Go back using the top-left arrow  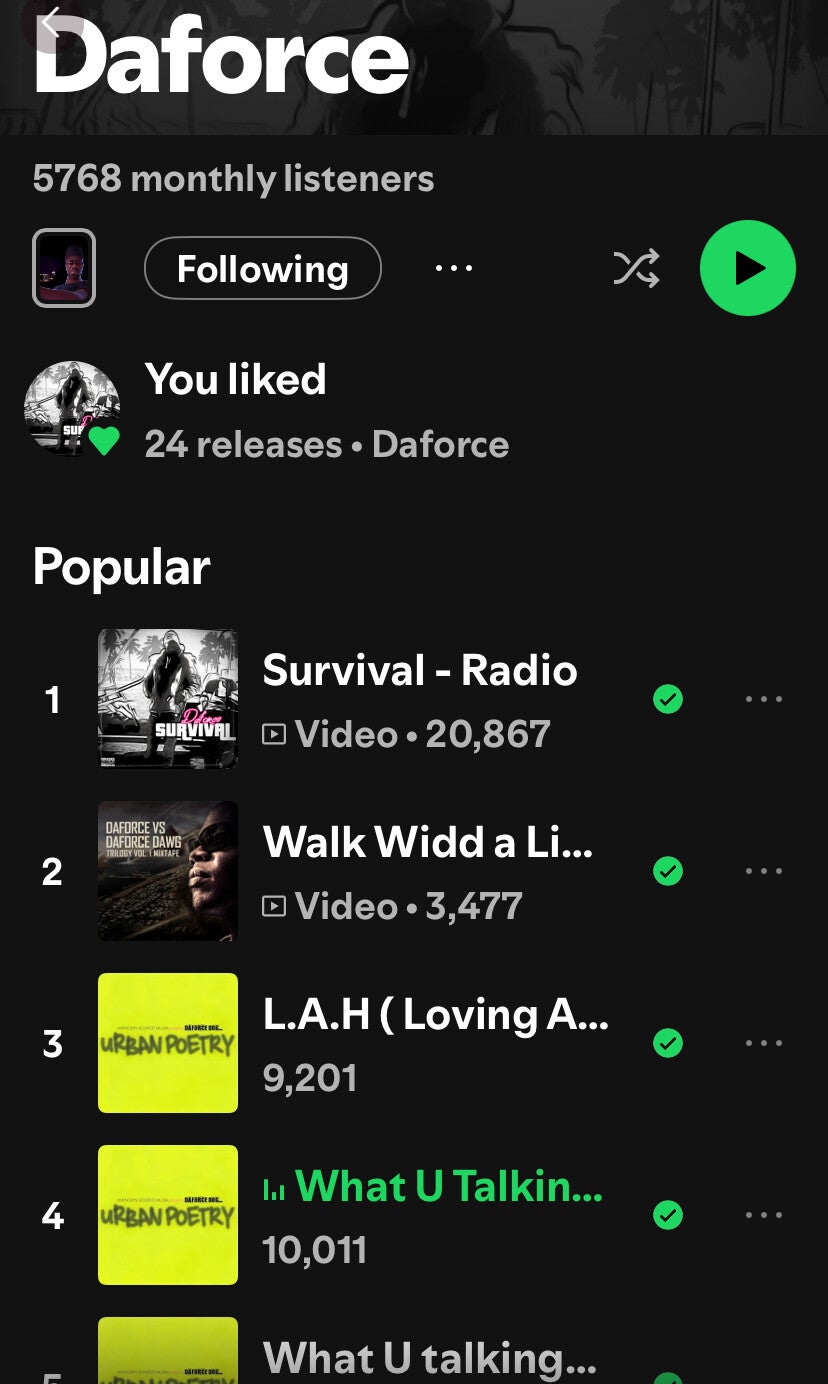click(x=52, y=20)
